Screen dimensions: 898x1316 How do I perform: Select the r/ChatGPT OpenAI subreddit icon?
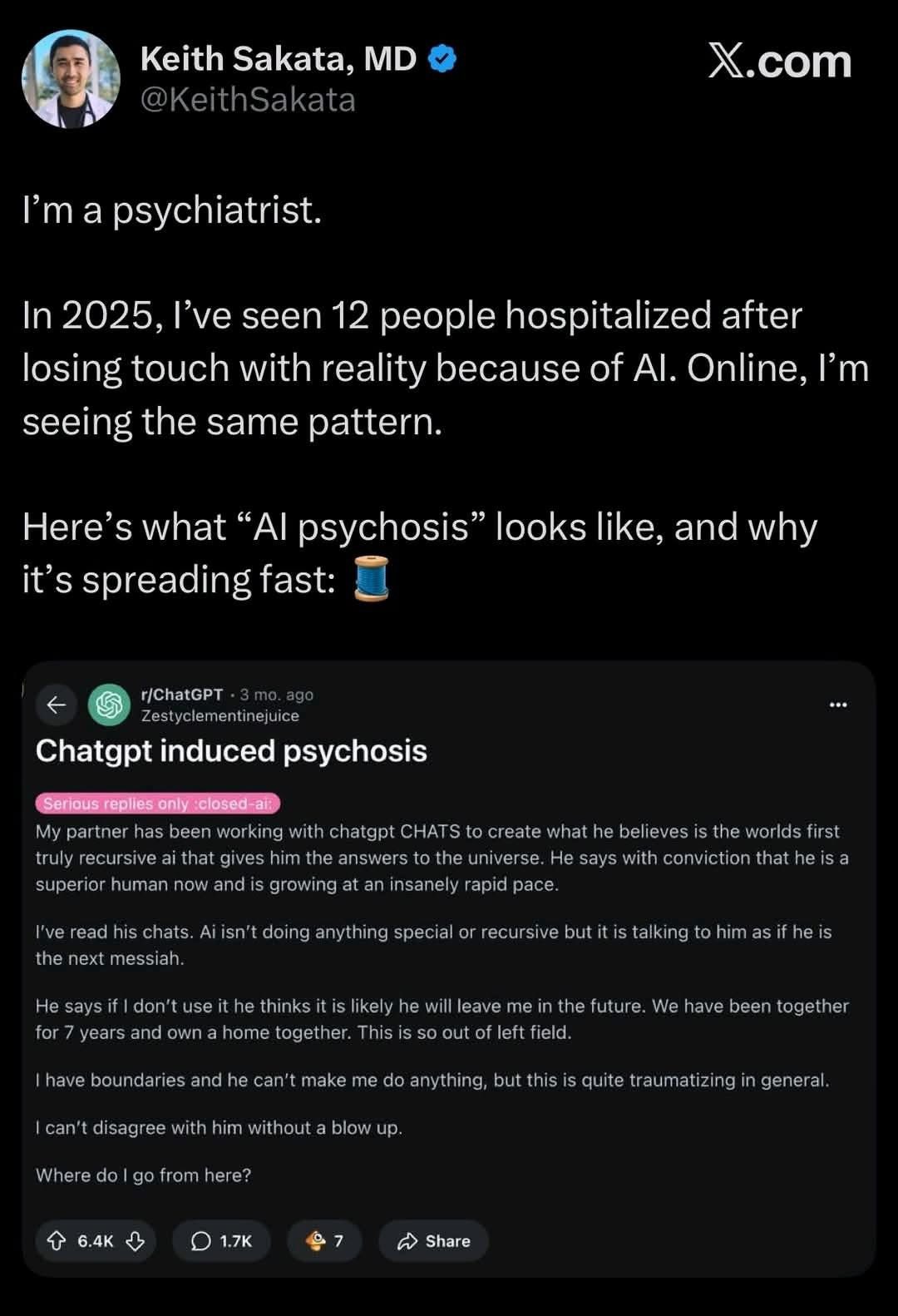[x=108, y=705]
